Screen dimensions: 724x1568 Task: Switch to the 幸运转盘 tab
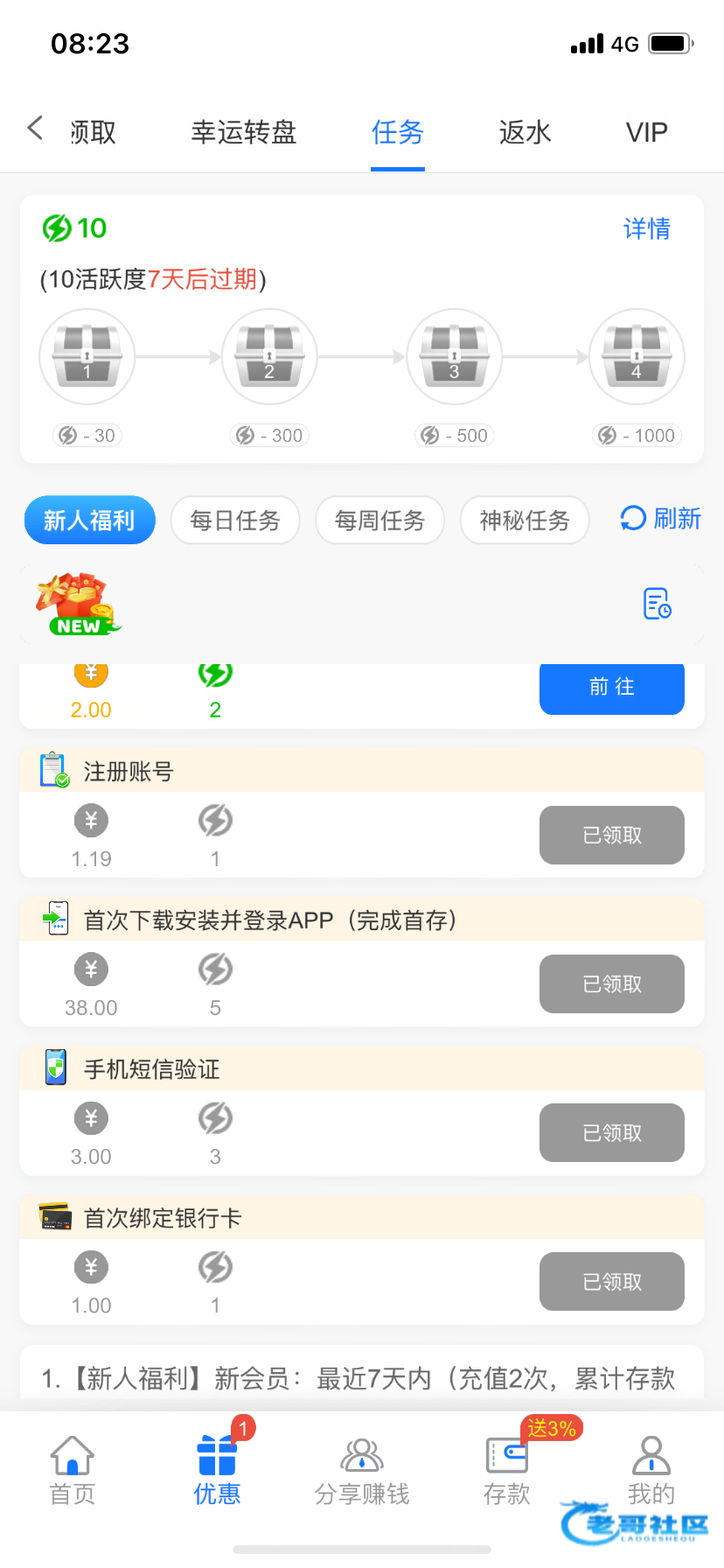coord(244,132)
